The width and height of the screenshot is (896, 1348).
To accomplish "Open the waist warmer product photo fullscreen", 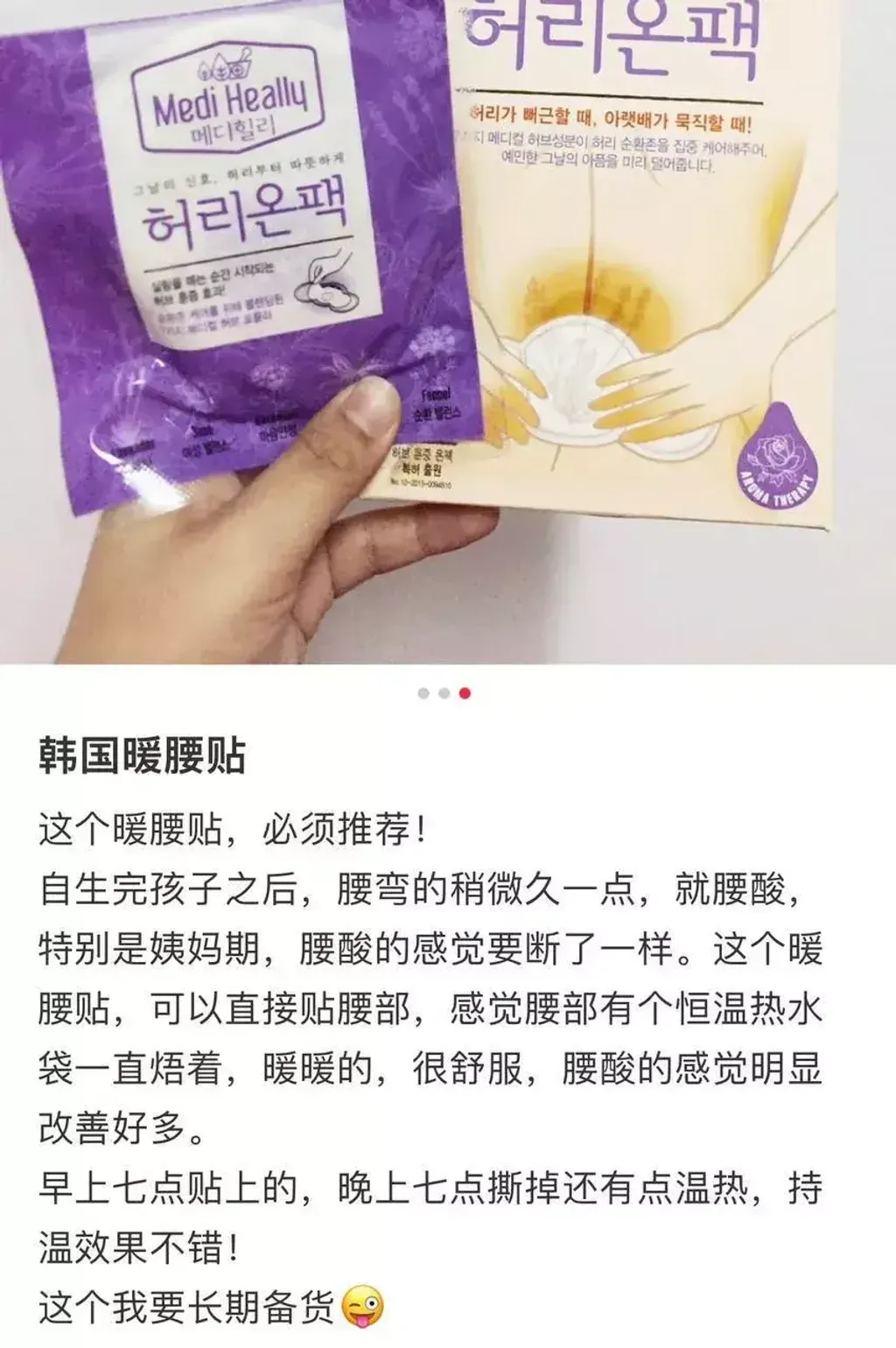I will pos(448,332).
